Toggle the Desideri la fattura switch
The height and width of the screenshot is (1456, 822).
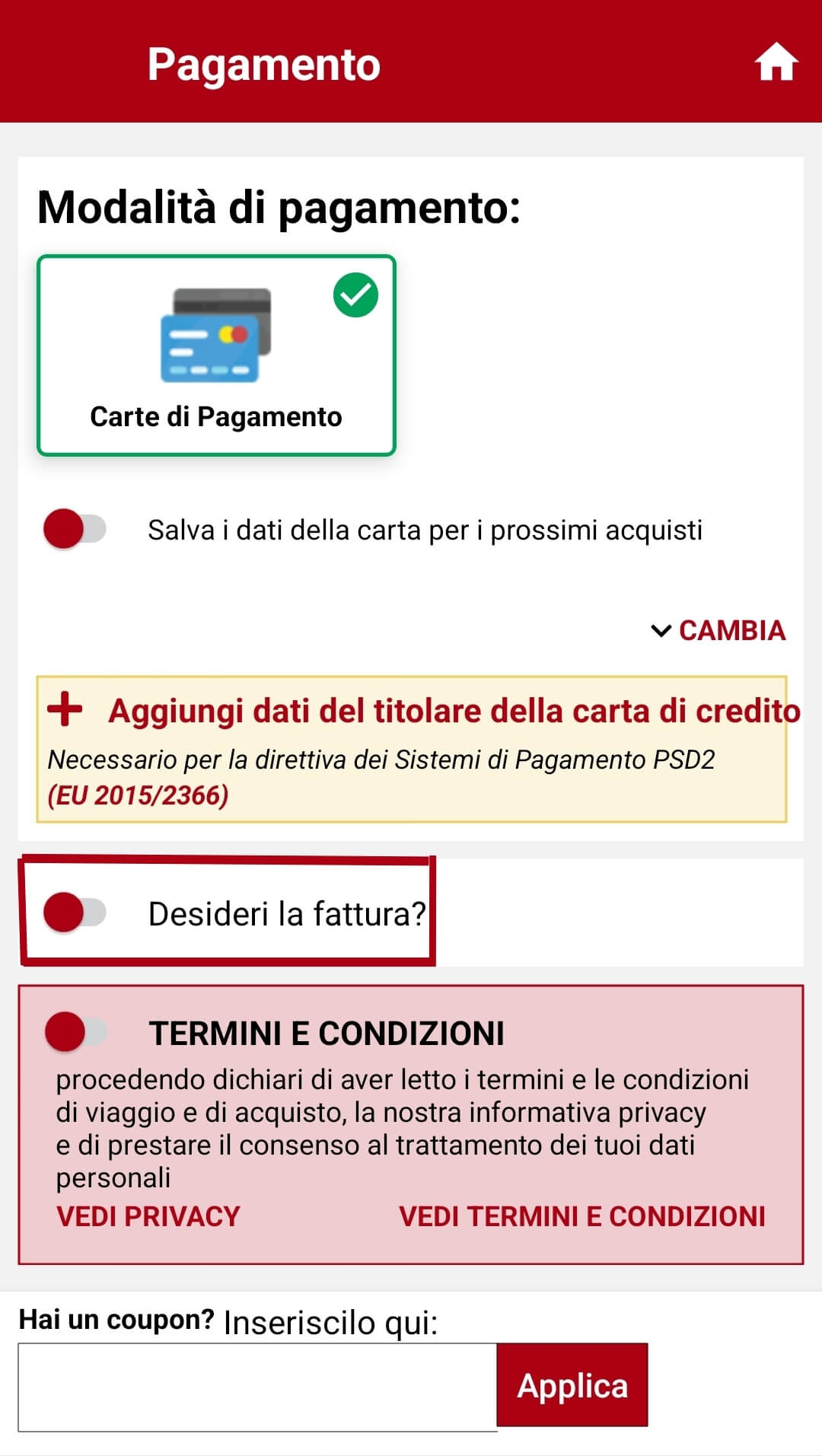tap(75, 913)
